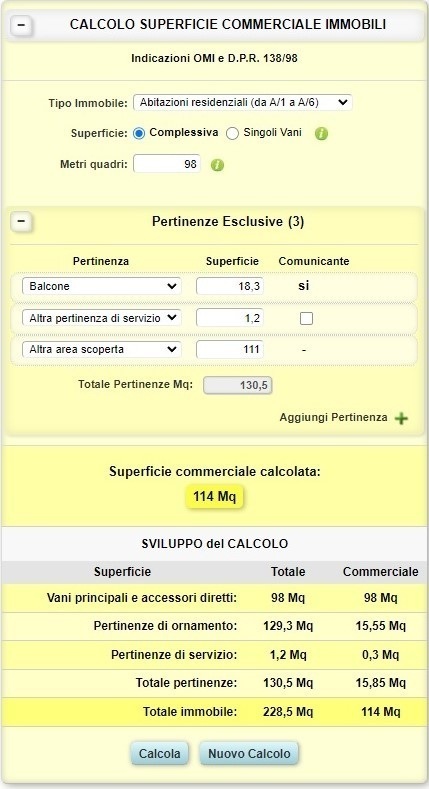
Task: Open the Altra area scoperta dropdown
Action: [102, 349]
